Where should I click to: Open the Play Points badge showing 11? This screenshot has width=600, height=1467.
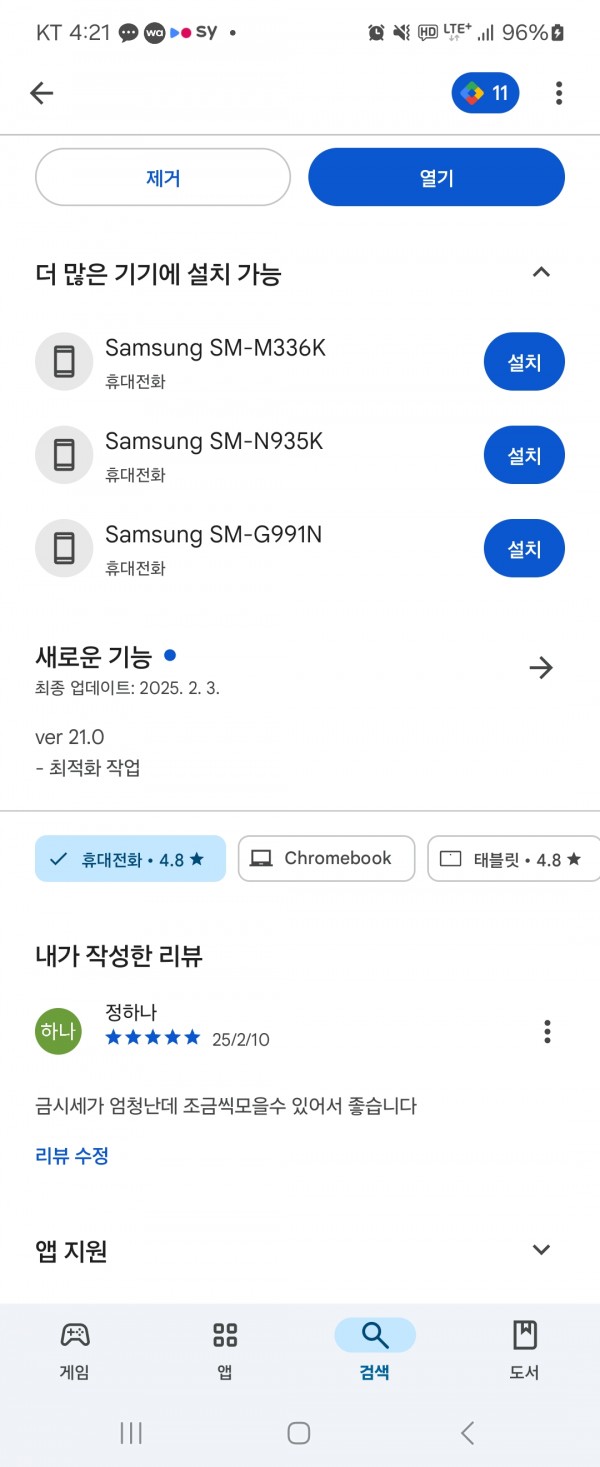[x=485, y=94]
